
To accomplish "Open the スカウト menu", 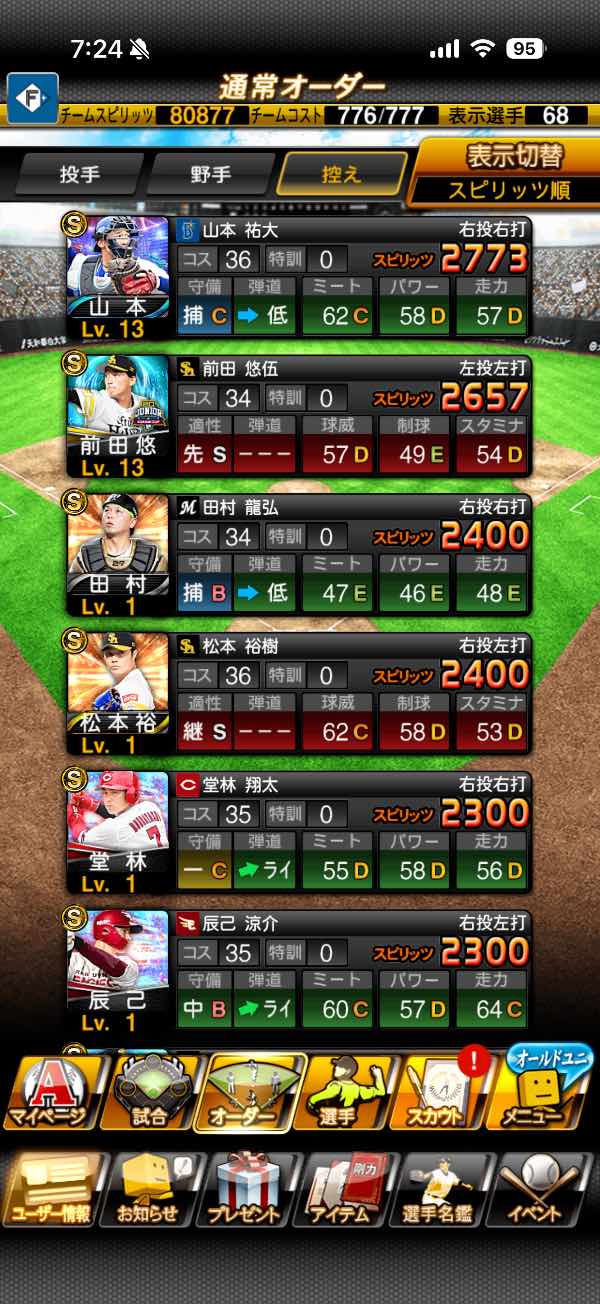I will pos(441,1092).
